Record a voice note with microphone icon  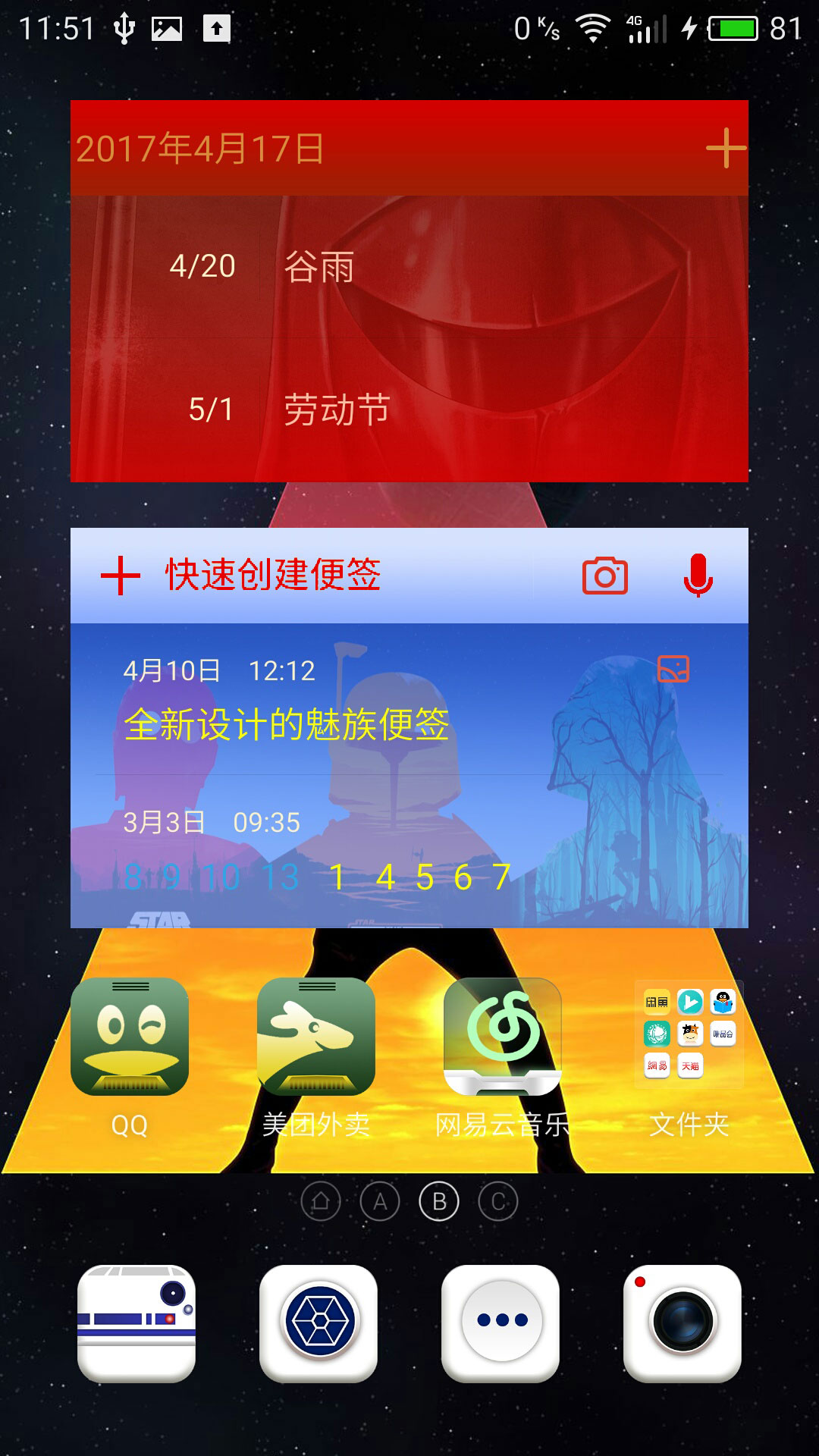pos(698,576)
